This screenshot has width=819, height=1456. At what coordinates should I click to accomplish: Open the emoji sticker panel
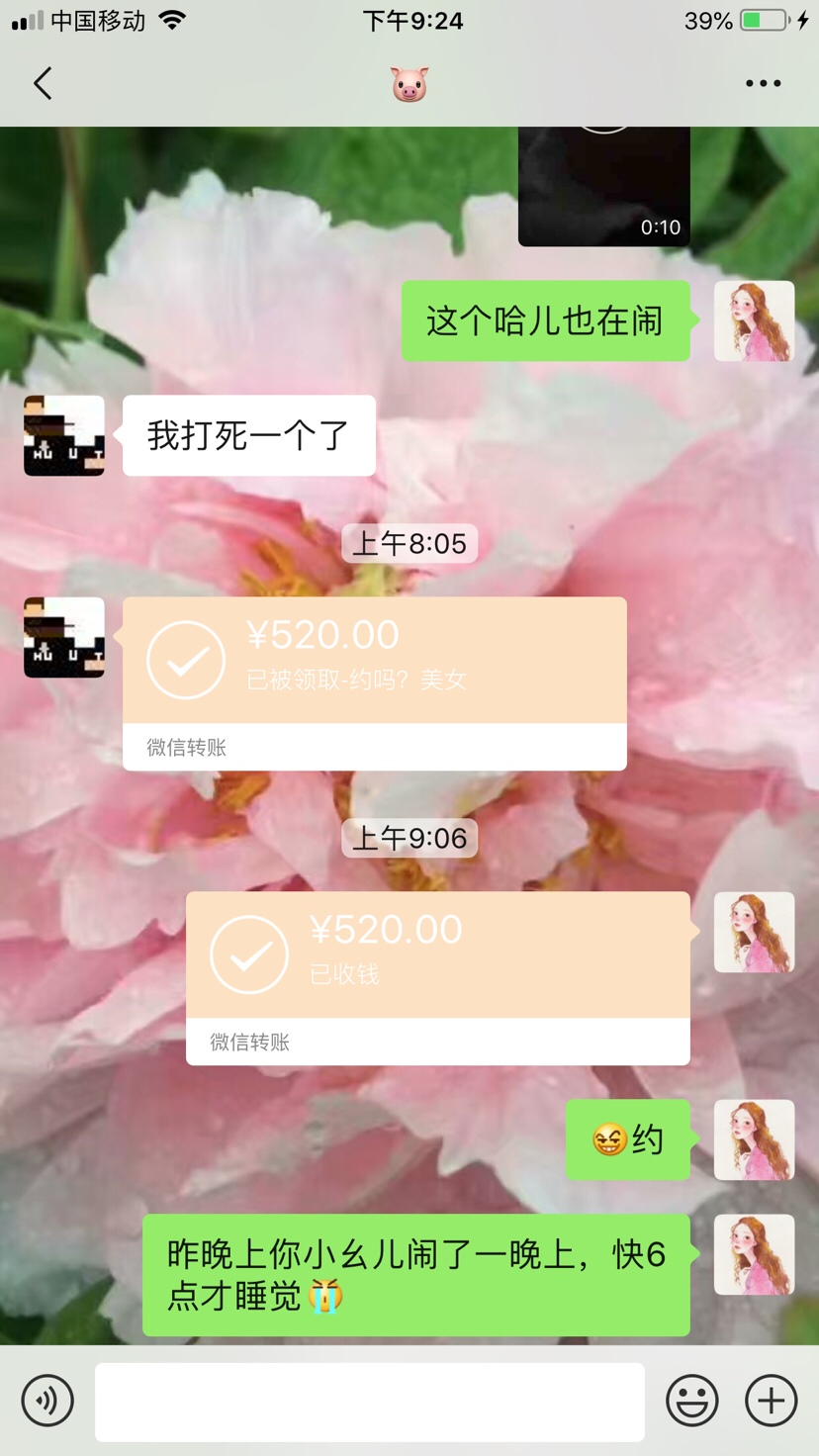pyautogui.click(x=691, y=1400)
